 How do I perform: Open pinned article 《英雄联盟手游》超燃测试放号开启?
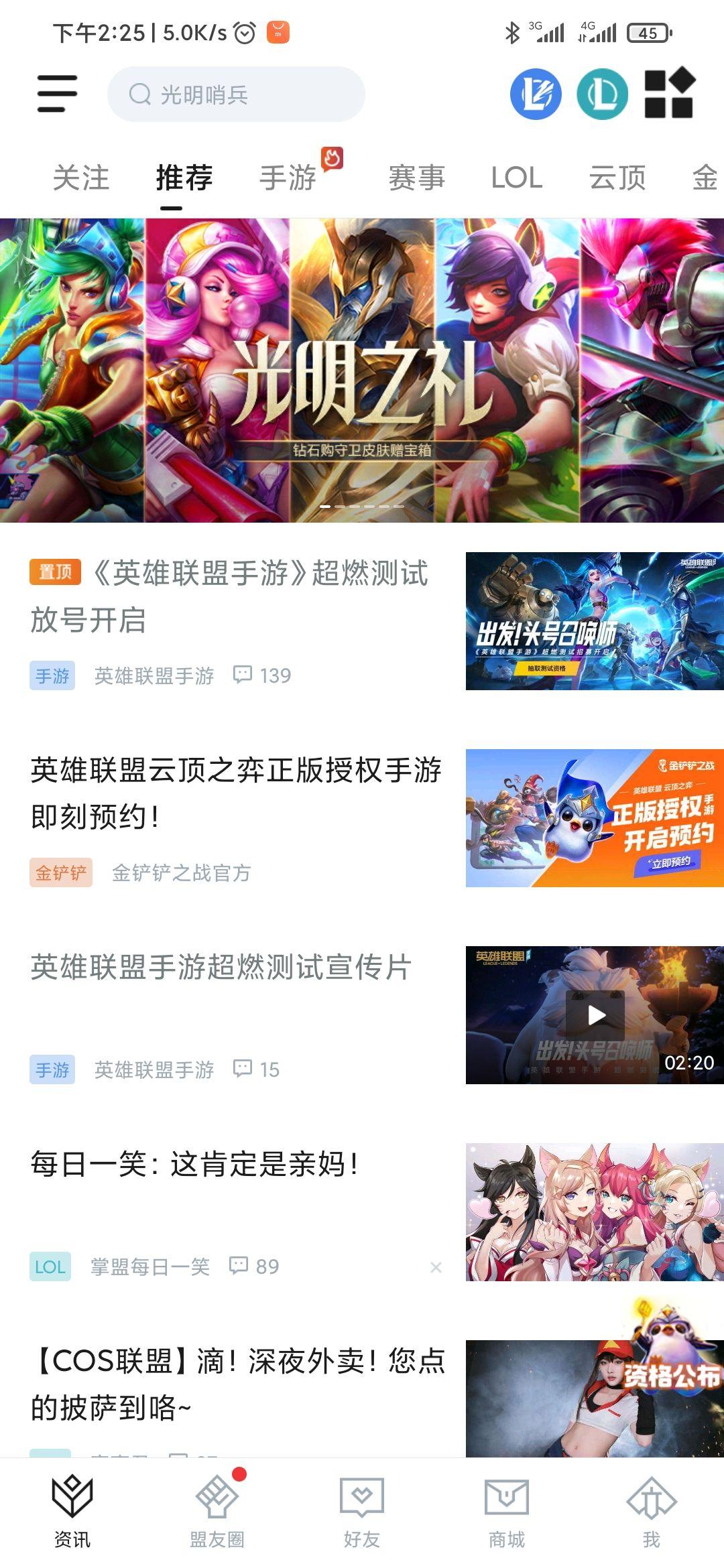229,596
